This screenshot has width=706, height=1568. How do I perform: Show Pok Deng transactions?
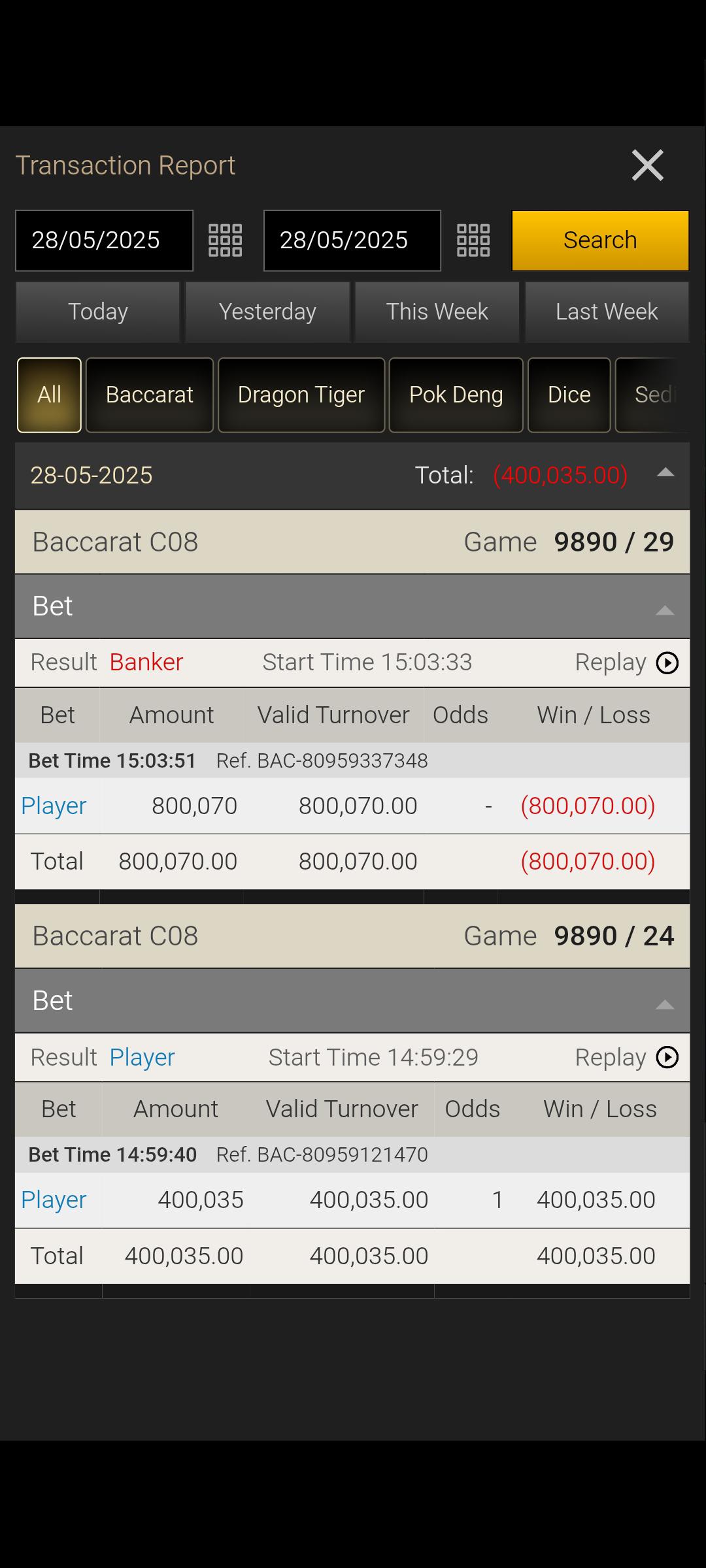tap(456, 395)
